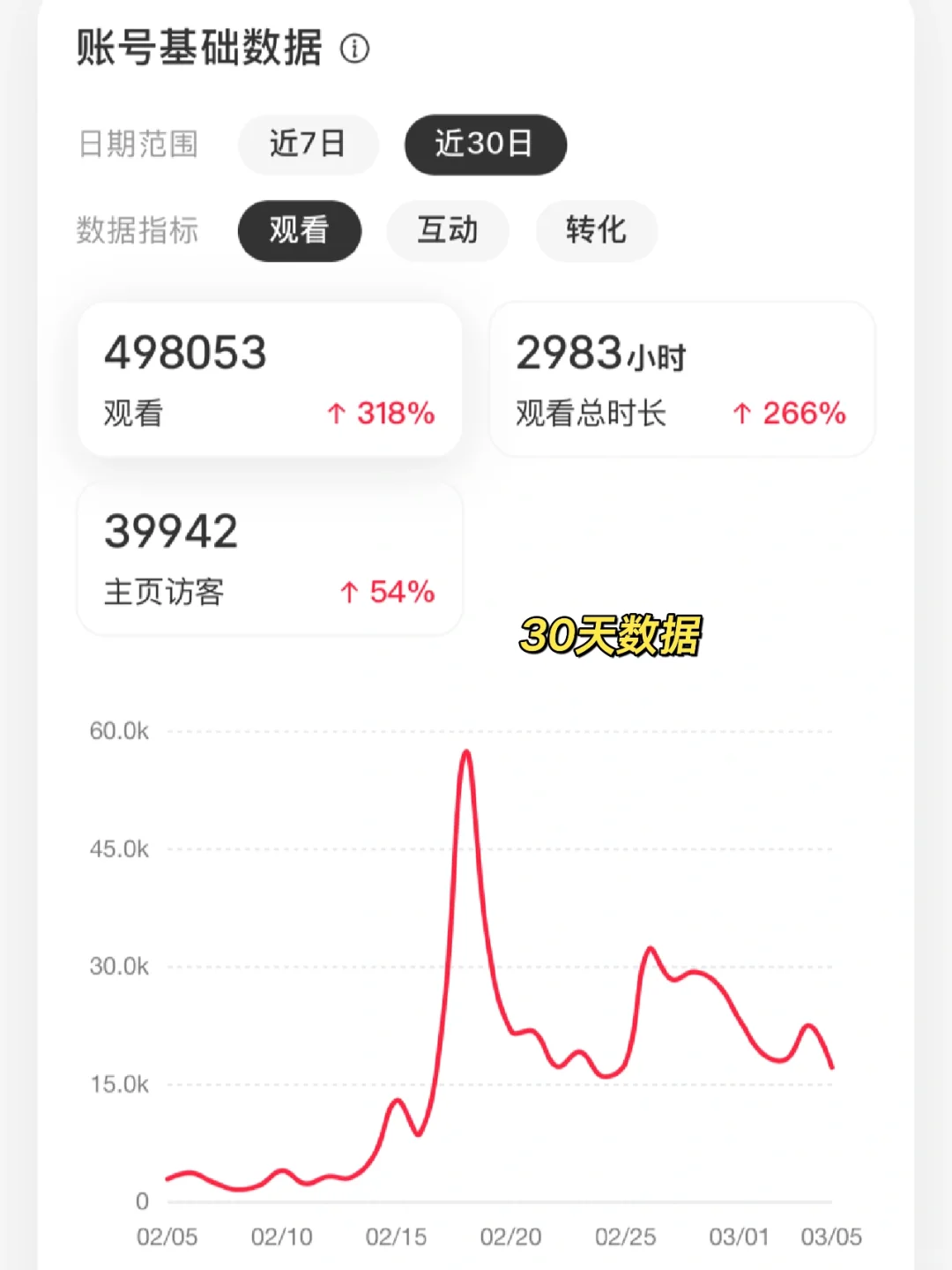The height and width of the screenshot is (1270, 952).
Task: Show the 转化 metric data
Action: pos(596,231)
